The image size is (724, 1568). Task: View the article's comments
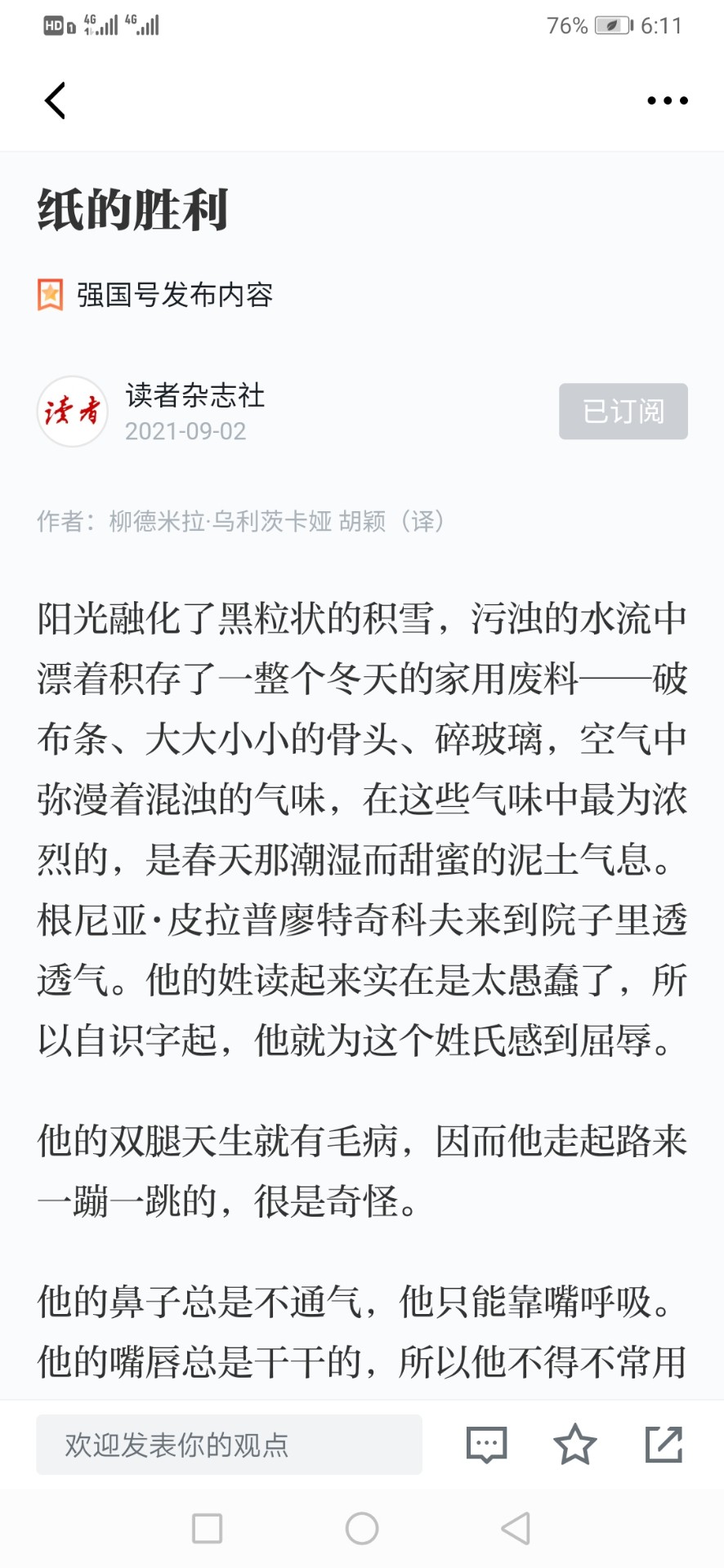(486, 1444)
